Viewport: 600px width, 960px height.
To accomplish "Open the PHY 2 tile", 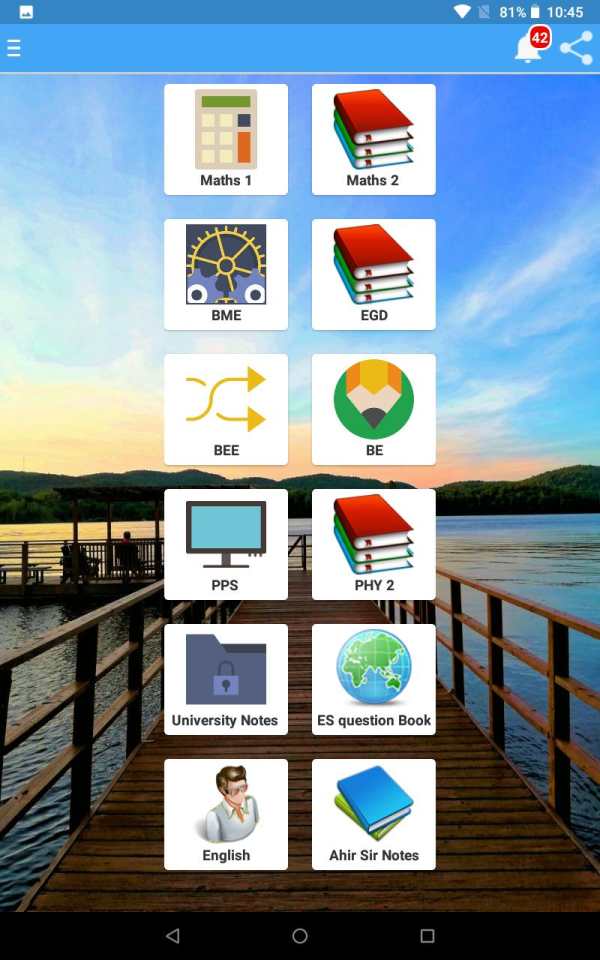I will click(373, 544).
